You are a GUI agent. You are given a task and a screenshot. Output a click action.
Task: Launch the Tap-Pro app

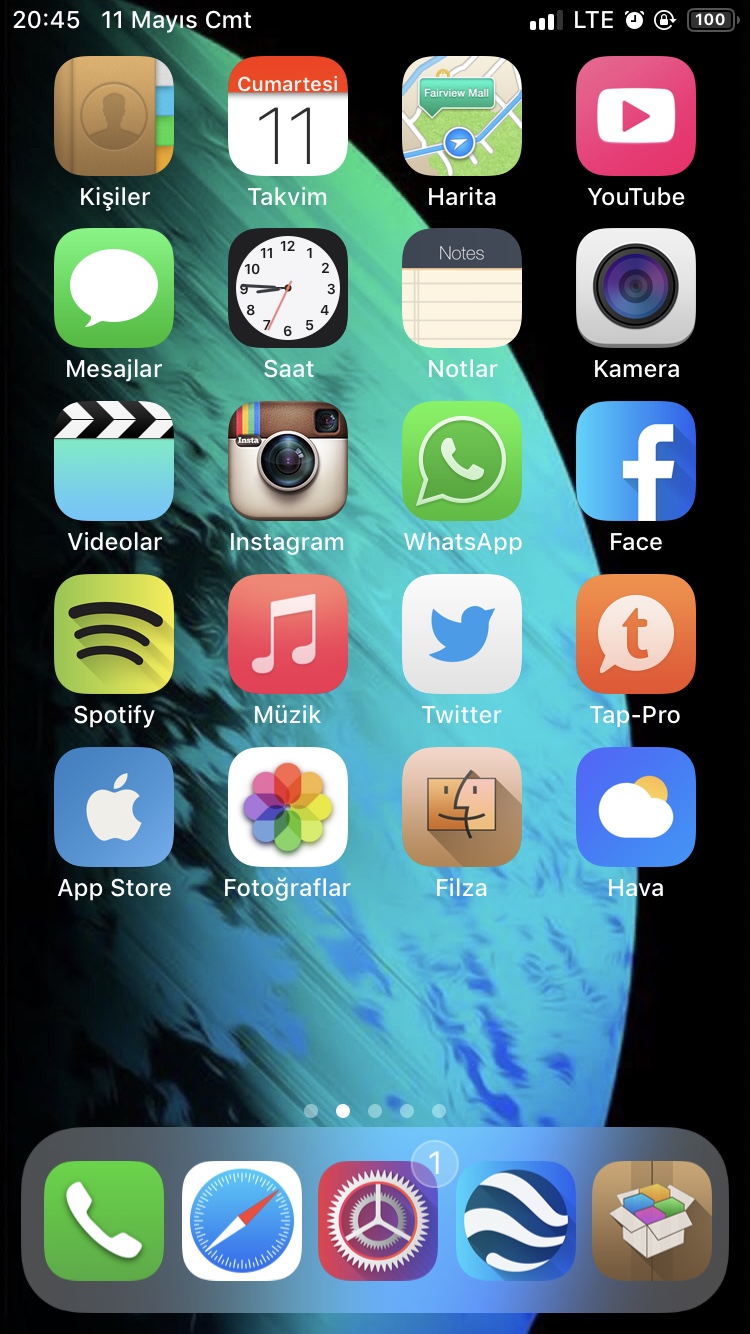tap(636, 634)
